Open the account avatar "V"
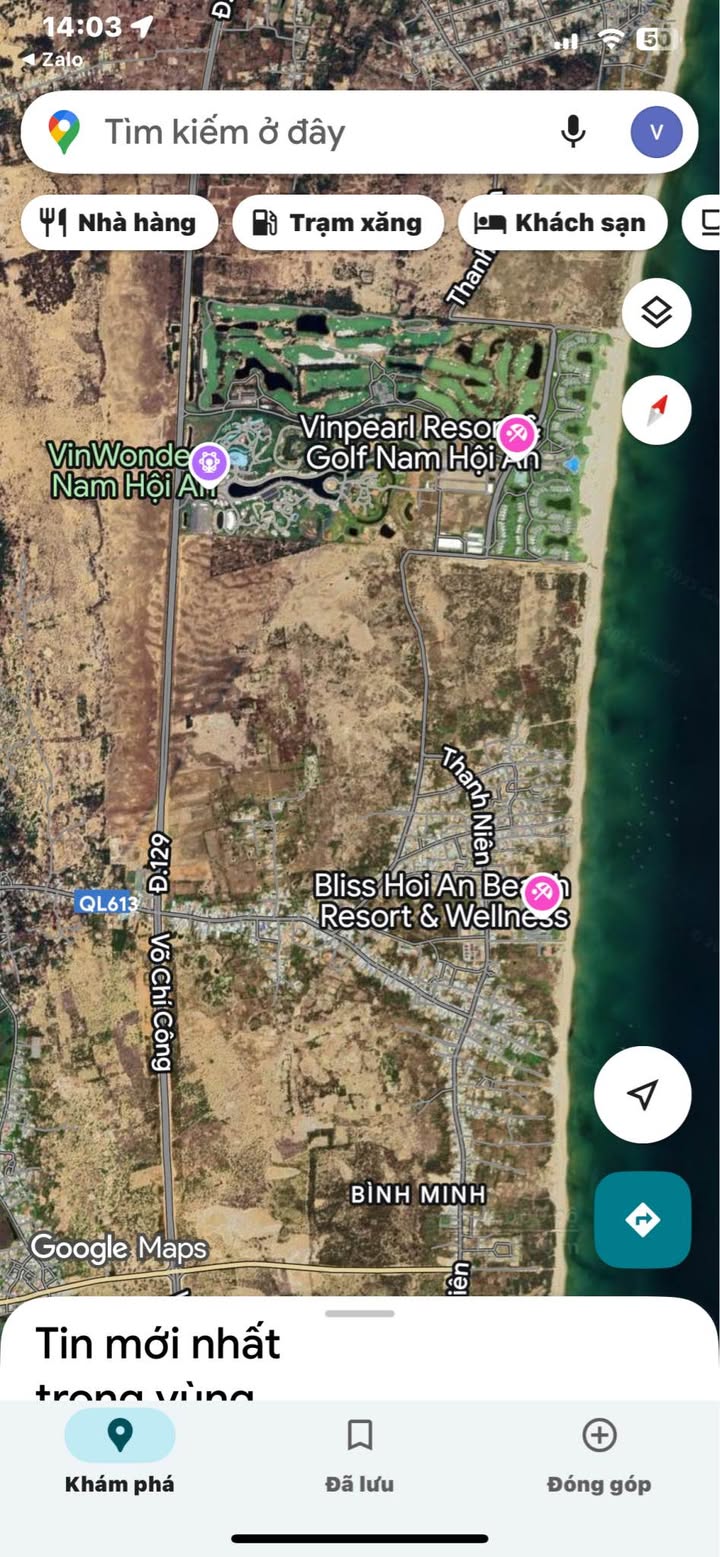Image resolution: width=720 pixels, height=1557 pixels. [656, 132]
